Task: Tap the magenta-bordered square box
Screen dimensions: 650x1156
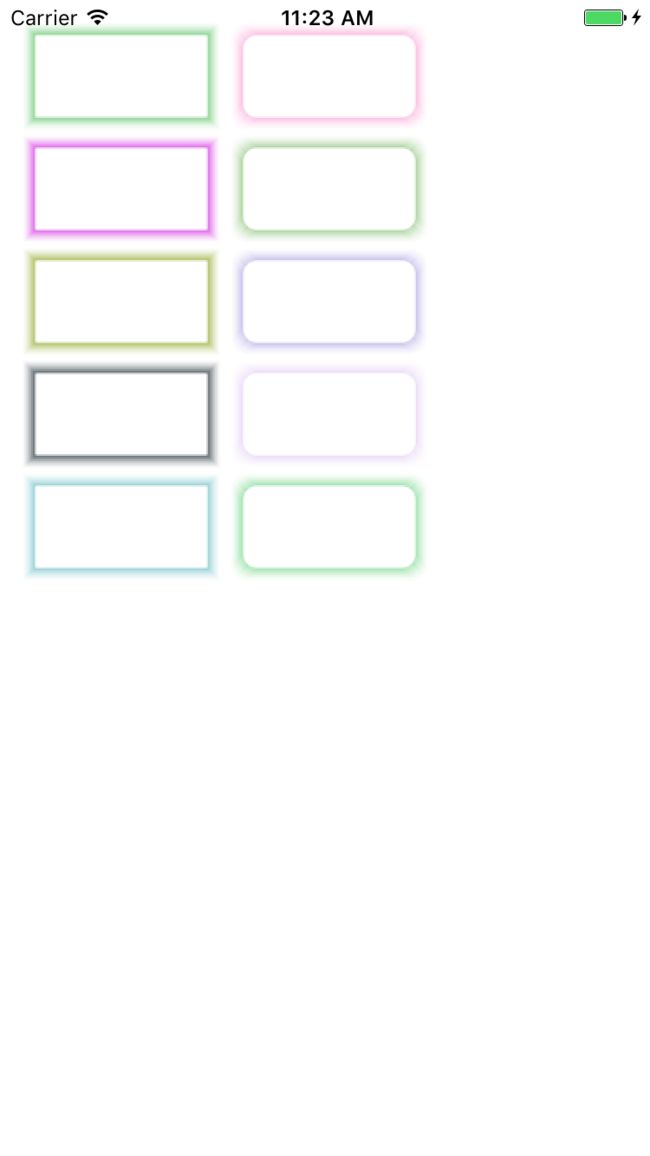Action: click(122, 189)
